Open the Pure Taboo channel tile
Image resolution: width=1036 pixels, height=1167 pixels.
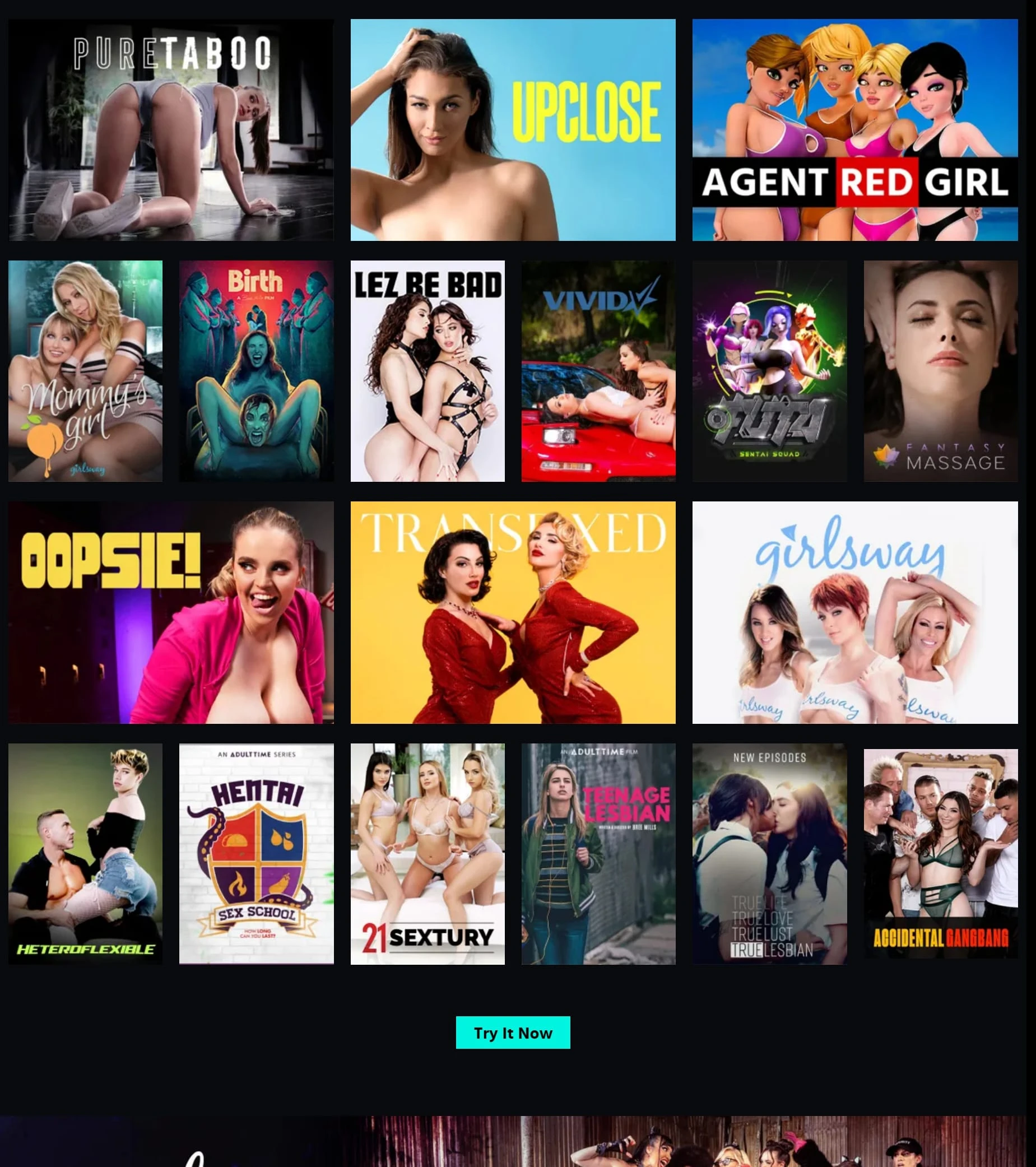(171, 130)
